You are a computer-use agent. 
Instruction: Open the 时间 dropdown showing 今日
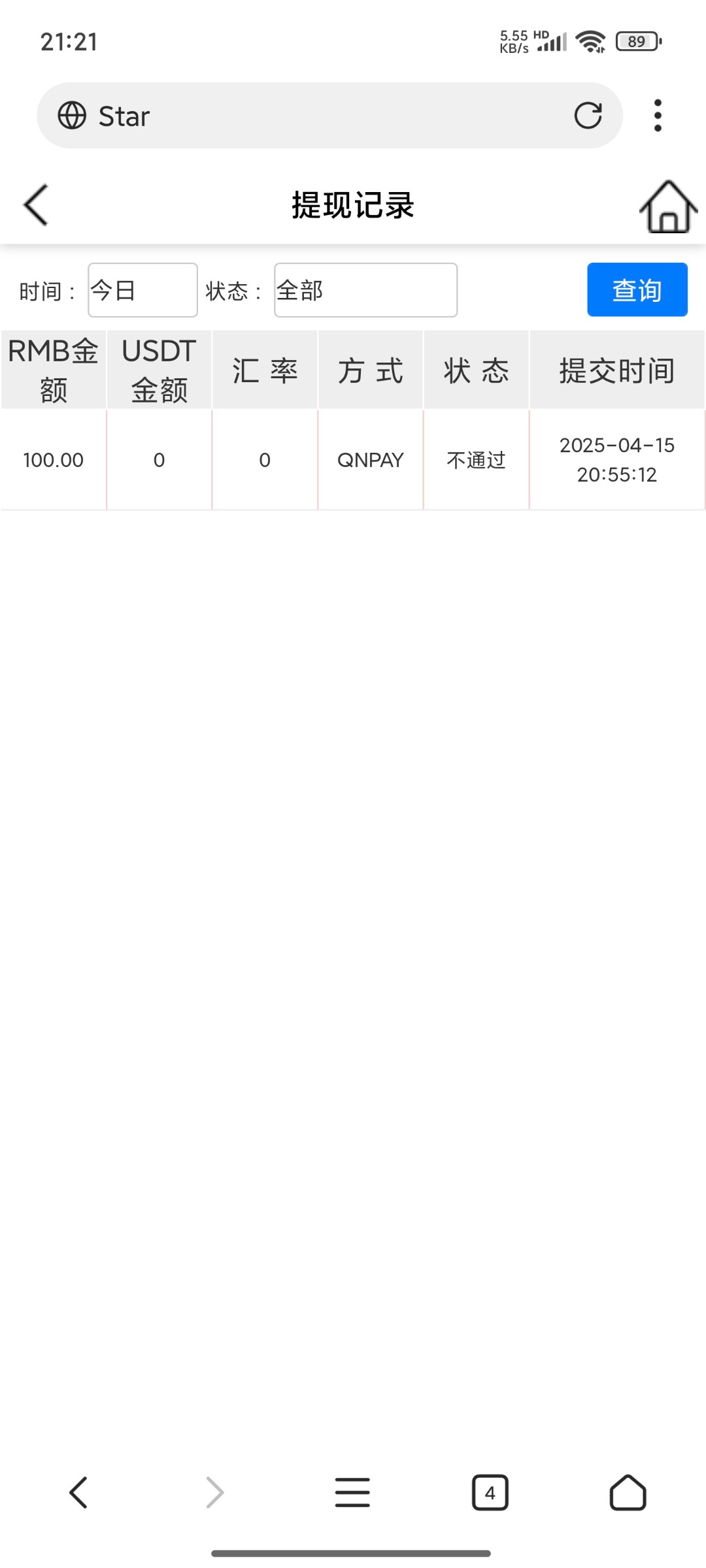(143, 290)
